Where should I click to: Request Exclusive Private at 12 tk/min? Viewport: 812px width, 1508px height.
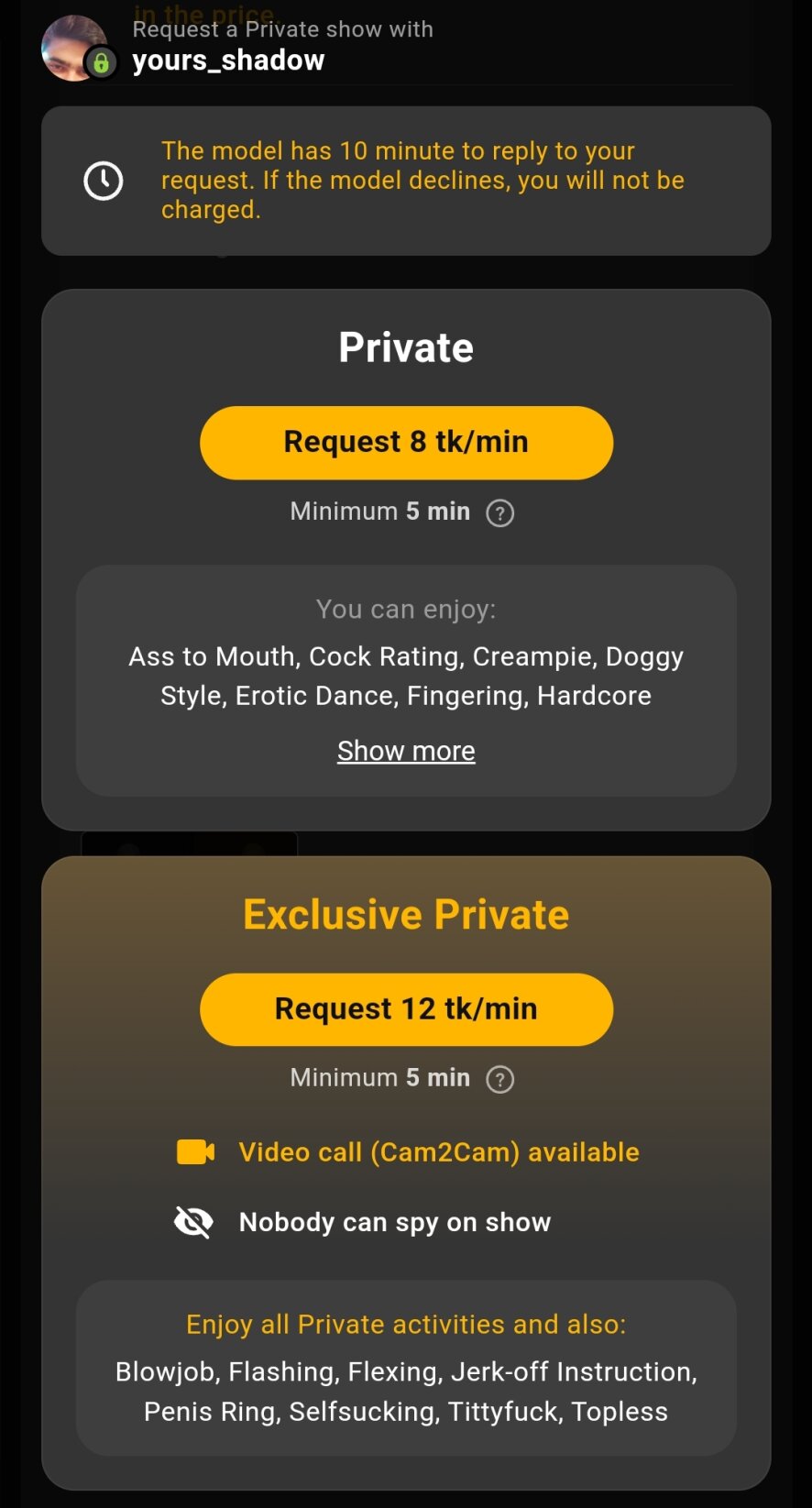point(406,1008)
